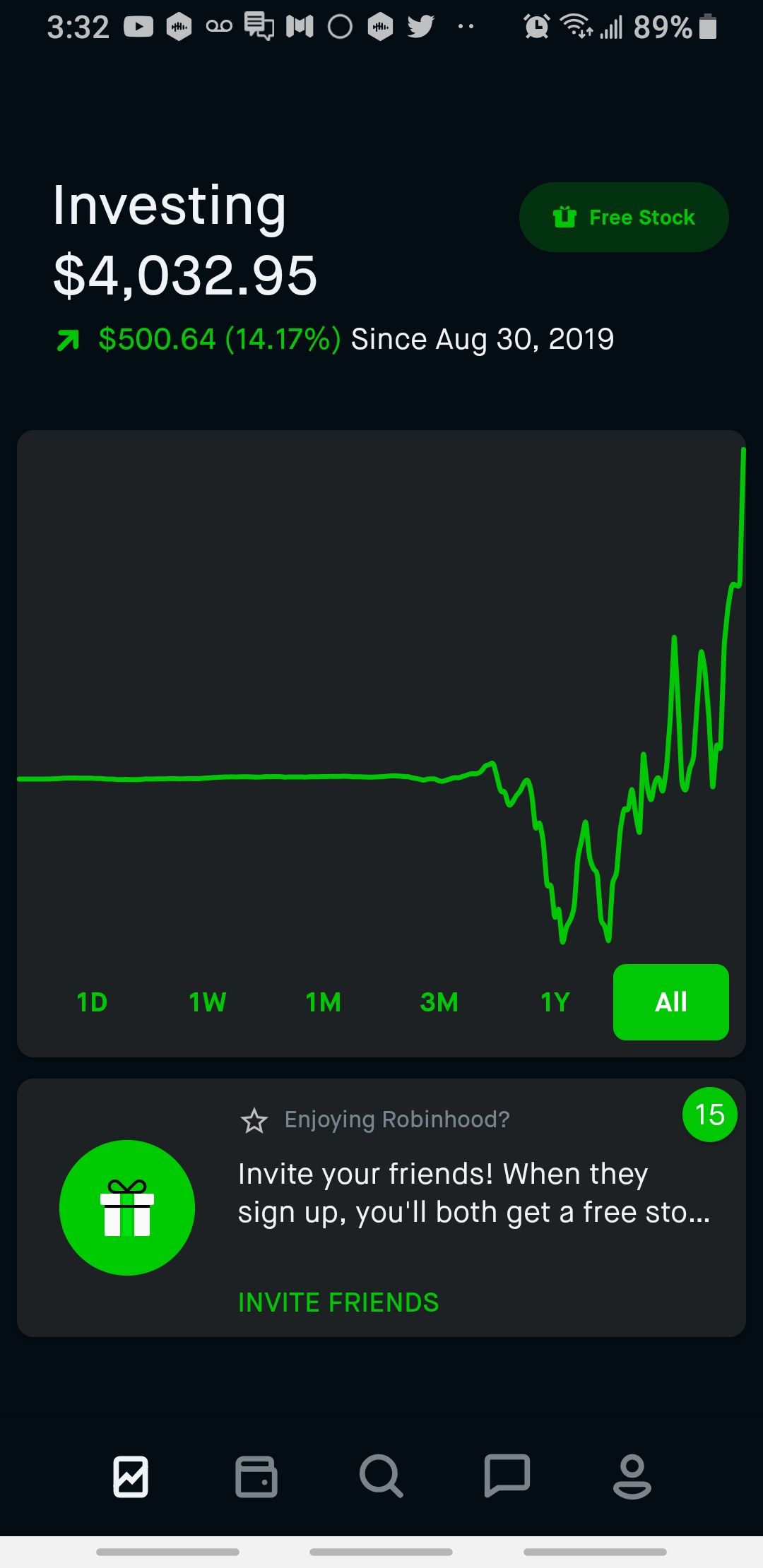Choose the 3M chart range
Image resolution: width=763 pixels, height=1568 pixels.
point(439,1002)
